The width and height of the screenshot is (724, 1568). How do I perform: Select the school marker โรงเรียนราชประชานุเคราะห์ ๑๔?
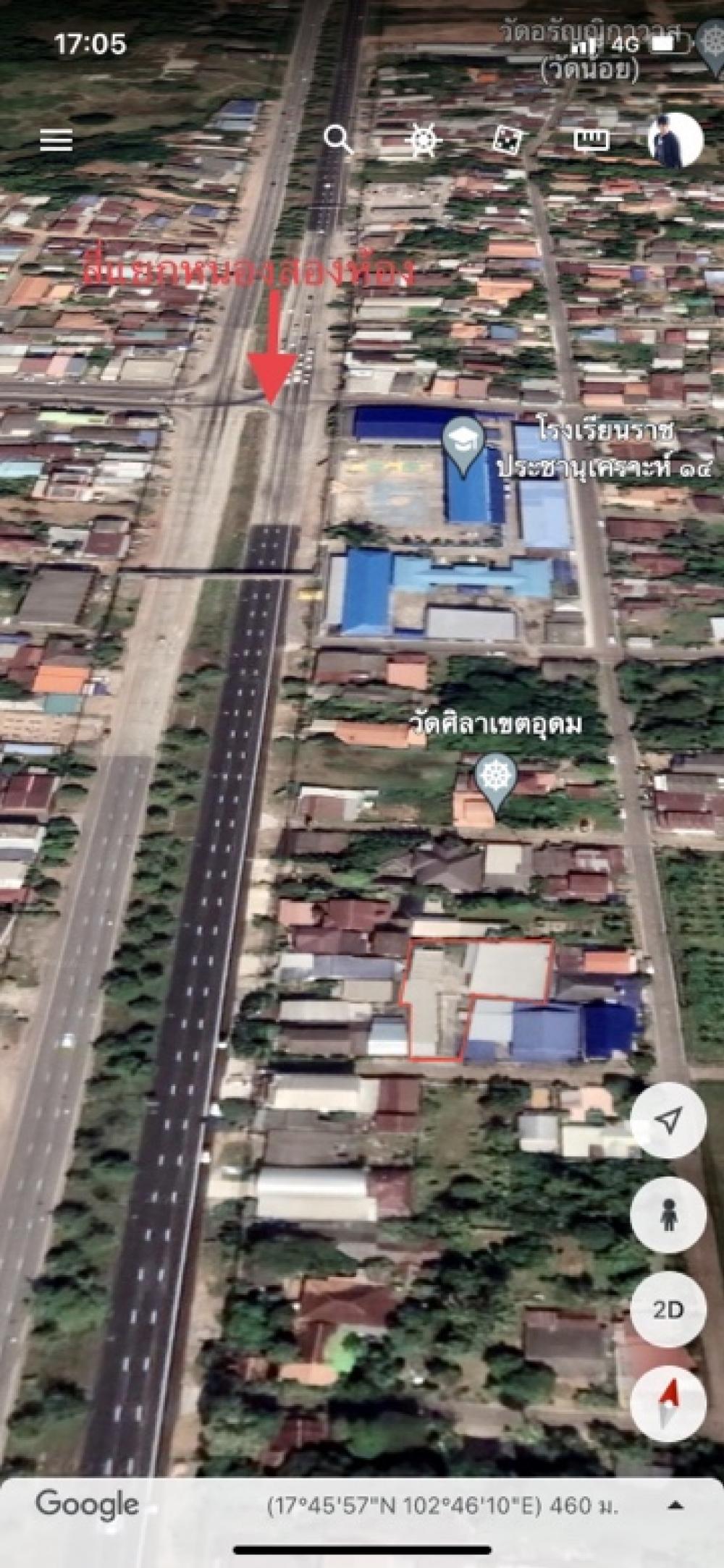tap(464, 441)
